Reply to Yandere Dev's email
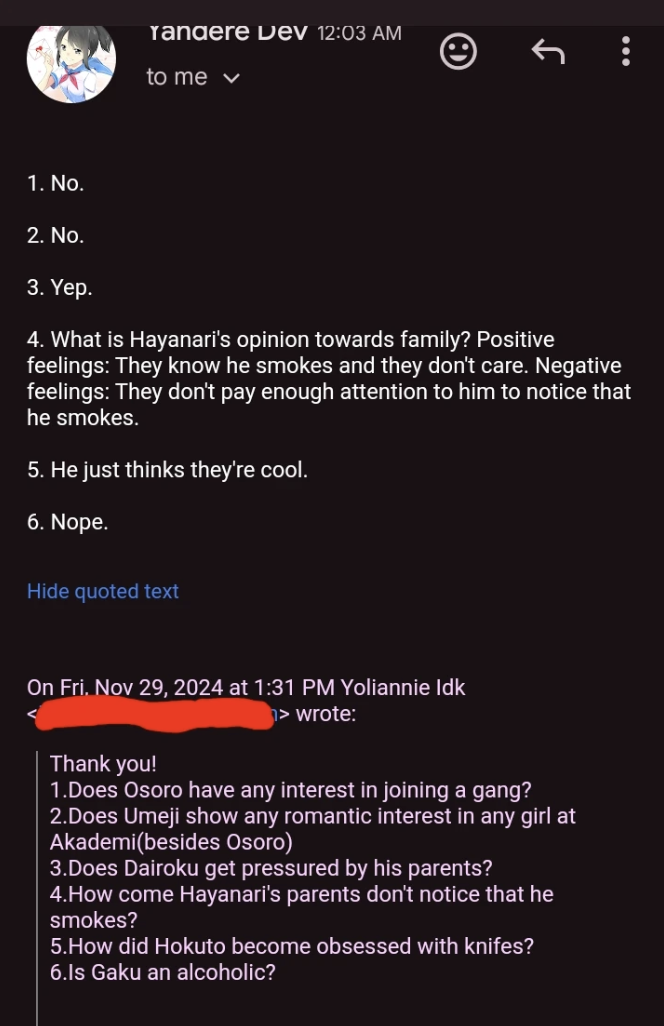Screen dimensions: 664x1026 547,51
